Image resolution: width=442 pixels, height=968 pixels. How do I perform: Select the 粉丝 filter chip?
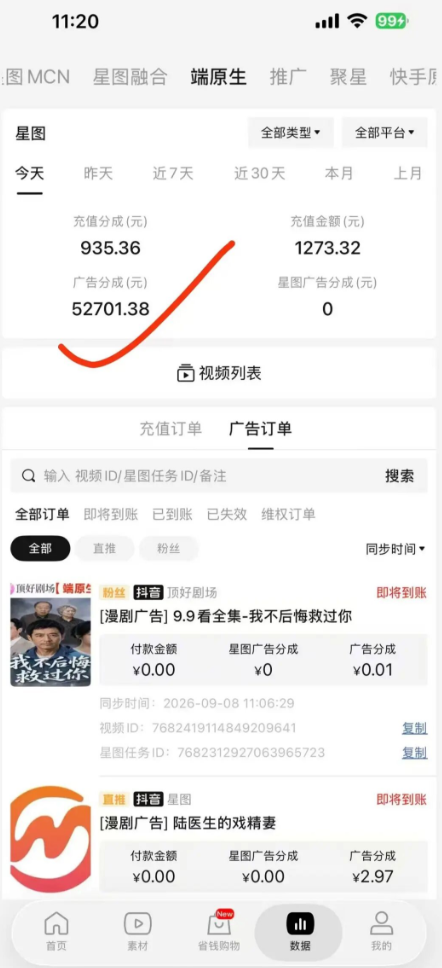click(169, 548)
